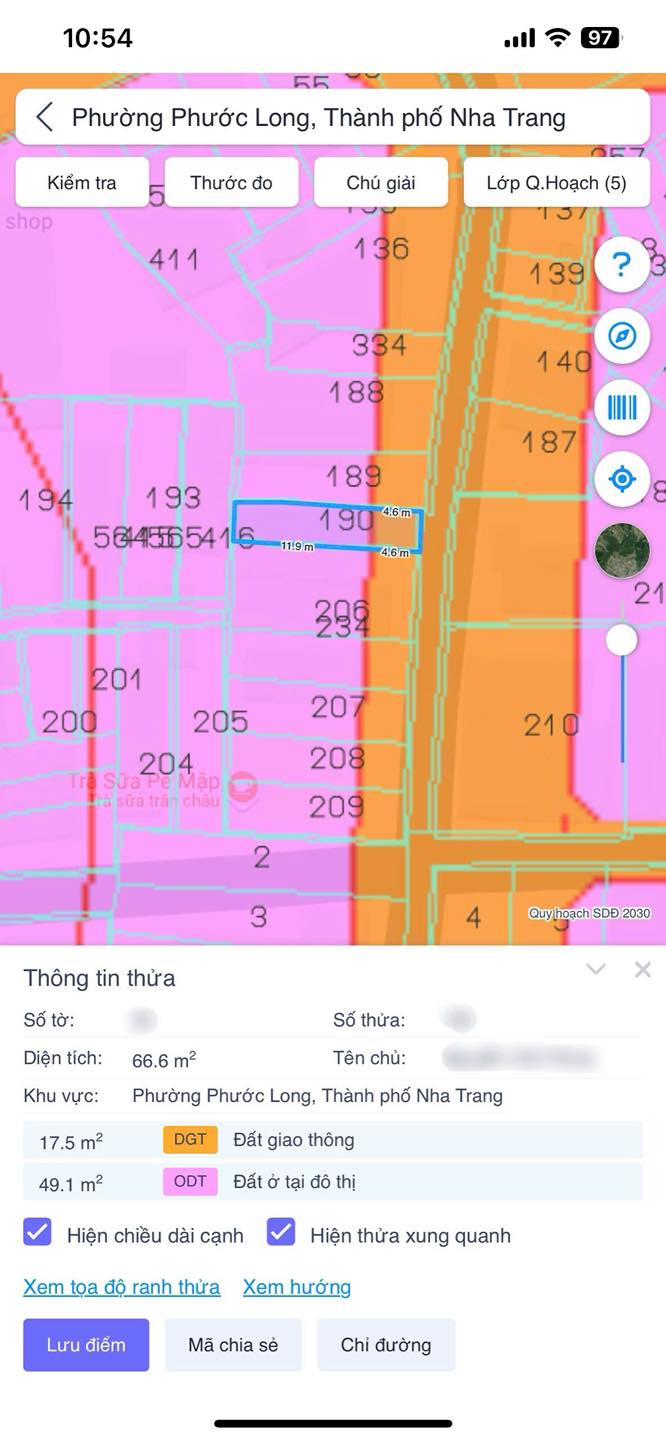Switch to satellite map thumbnail
This screenshot has width=666, height=1440.
622,550
